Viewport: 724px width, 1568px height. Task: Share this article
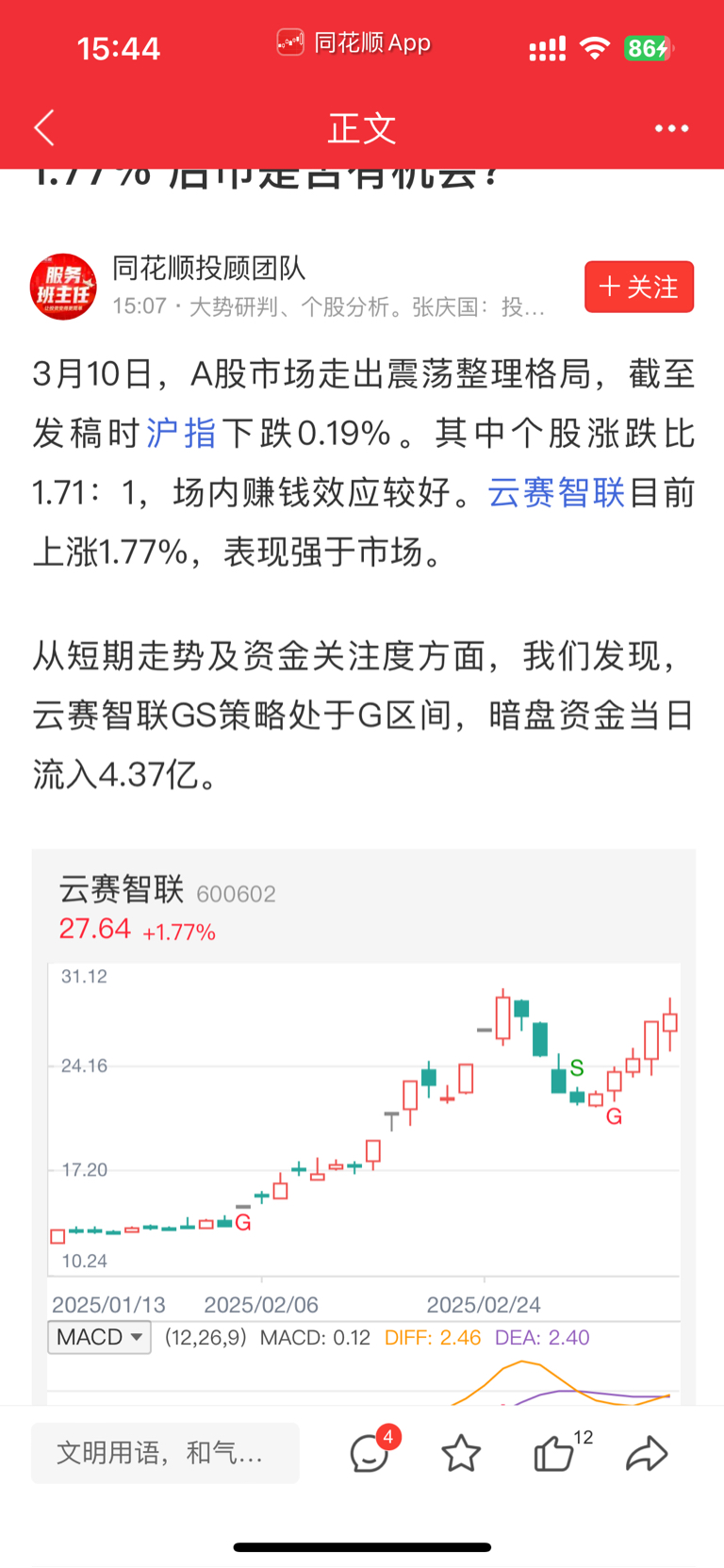coord(647,1453)
